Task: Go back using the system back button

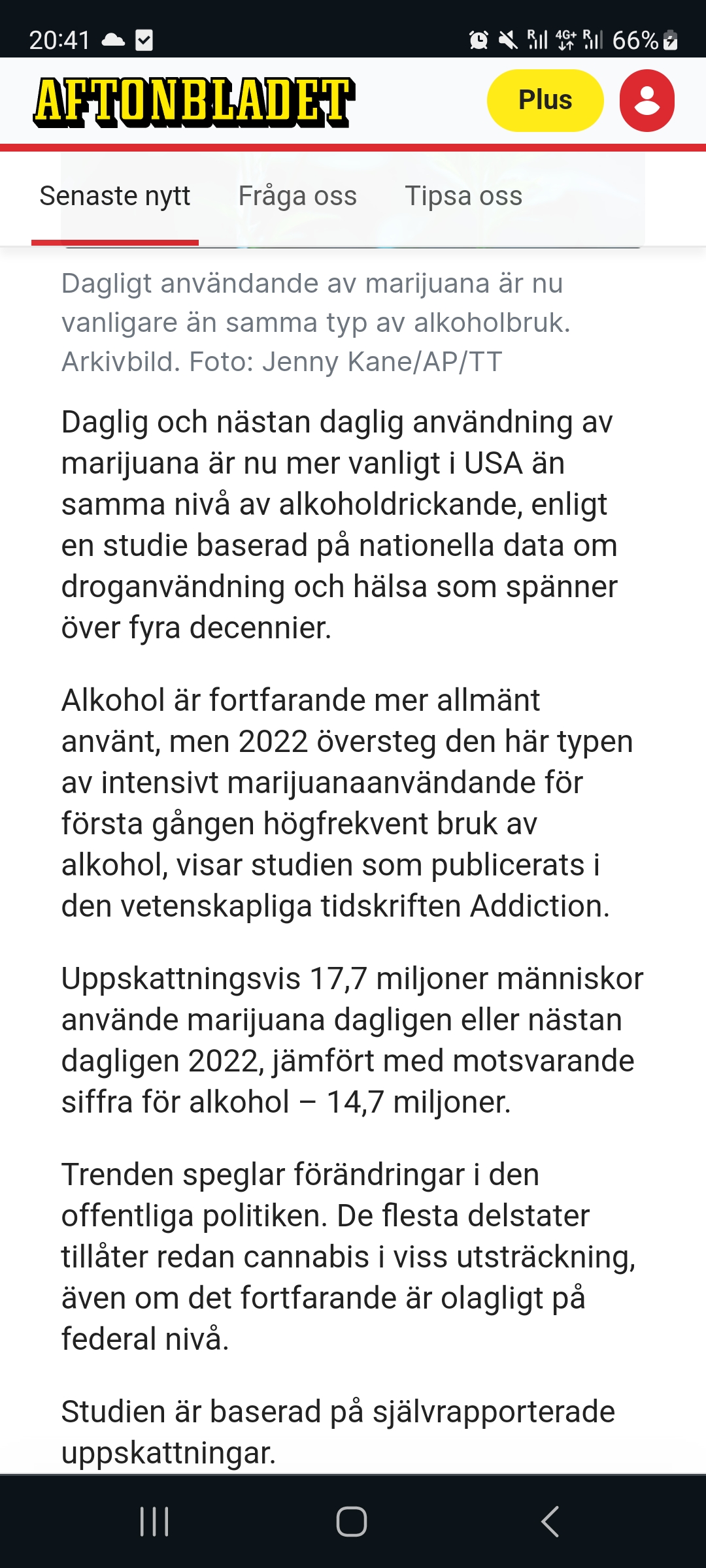Action: click(550, 1522)
